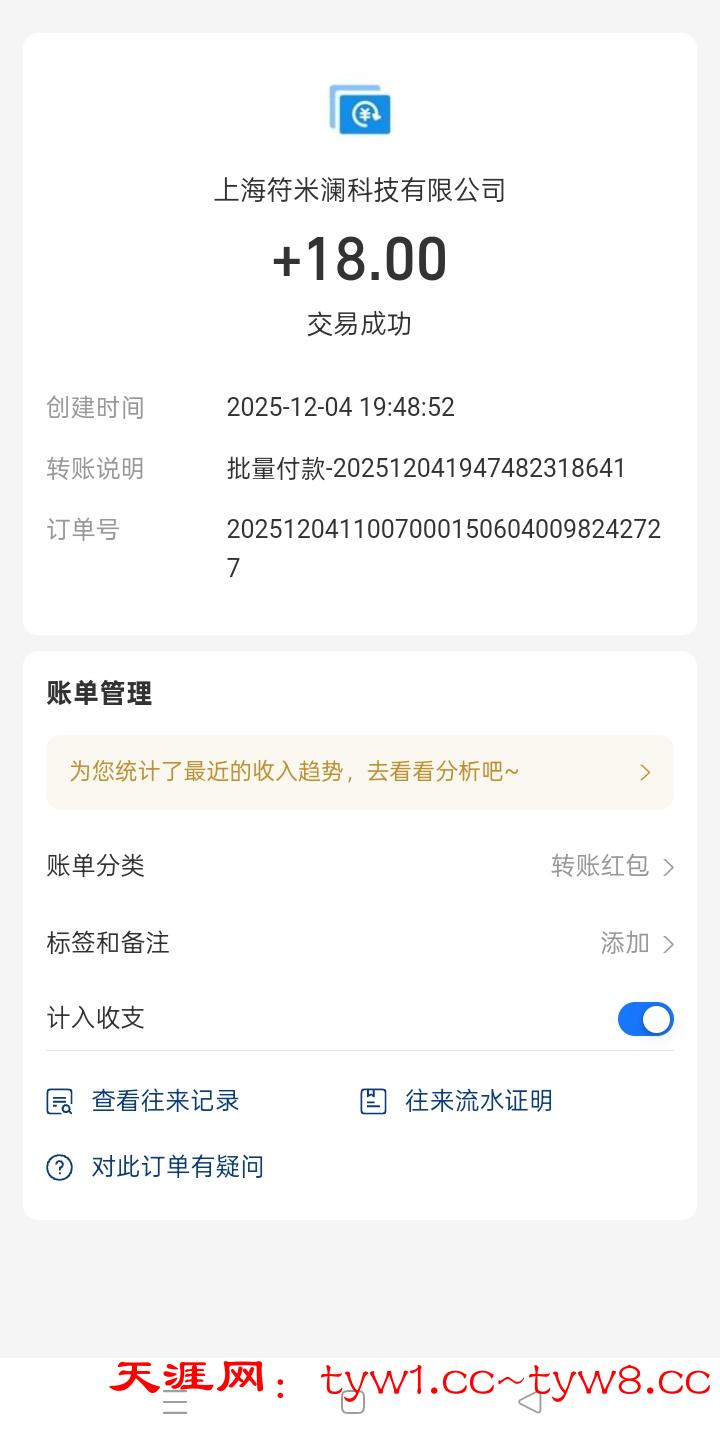Tap 对此订单有疑问 for order help

click(156, 1167)
